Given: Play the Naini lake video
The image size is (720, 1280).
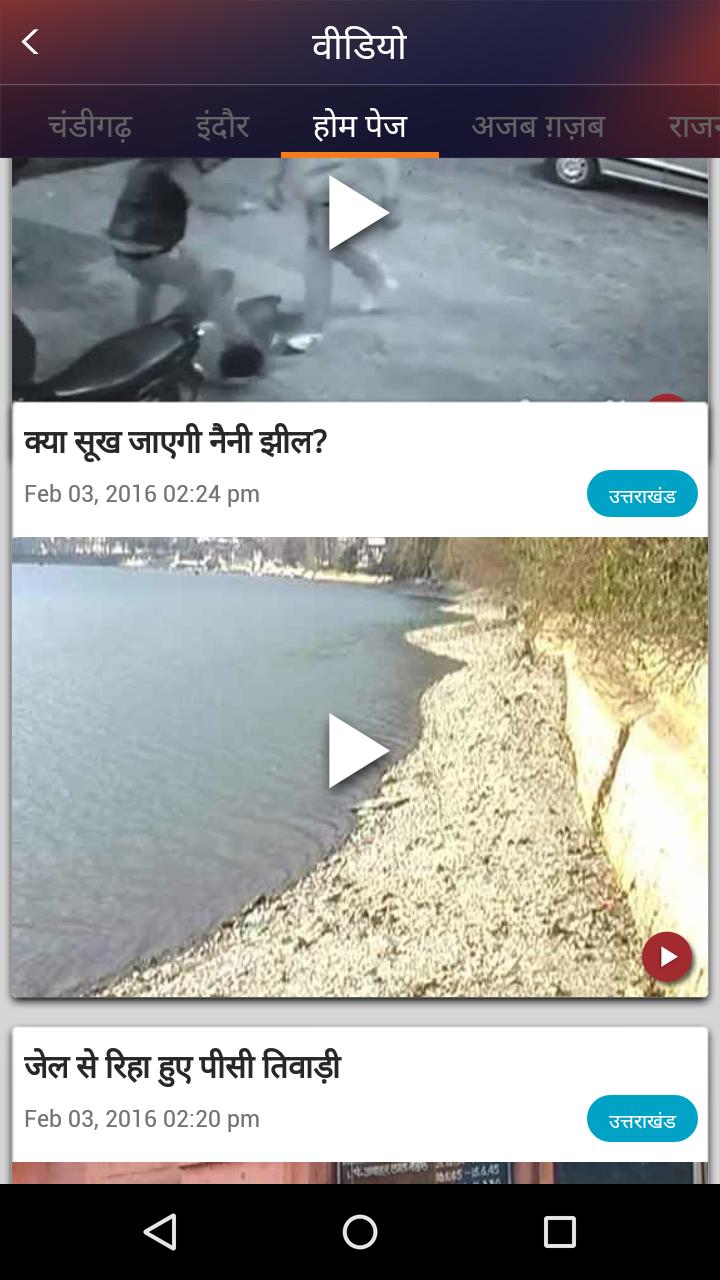Looking at the screenshot, I should 360,750.
